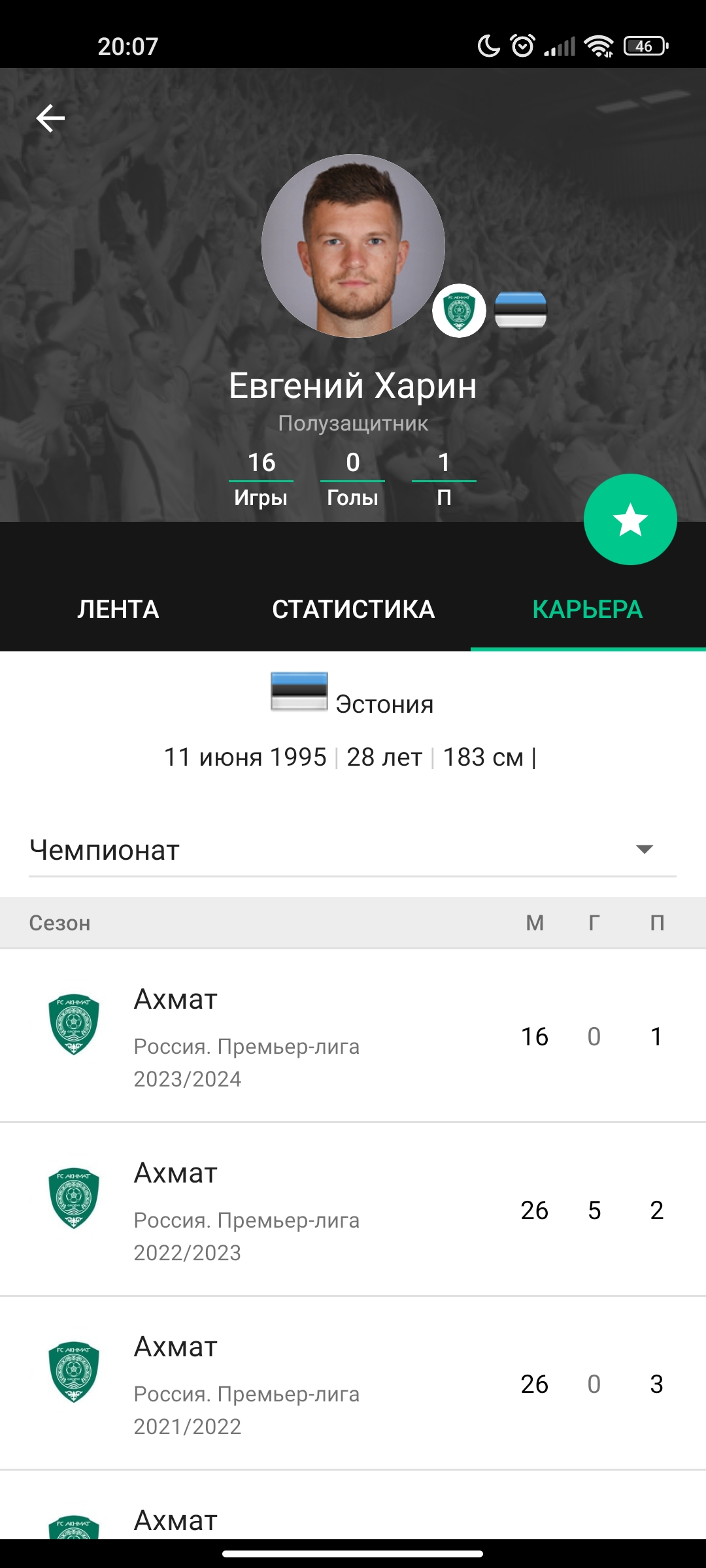Screen dimensions: 706x1568
Task: Open the Ахмат 2022/2023 season row
Action: (353, 1210)
